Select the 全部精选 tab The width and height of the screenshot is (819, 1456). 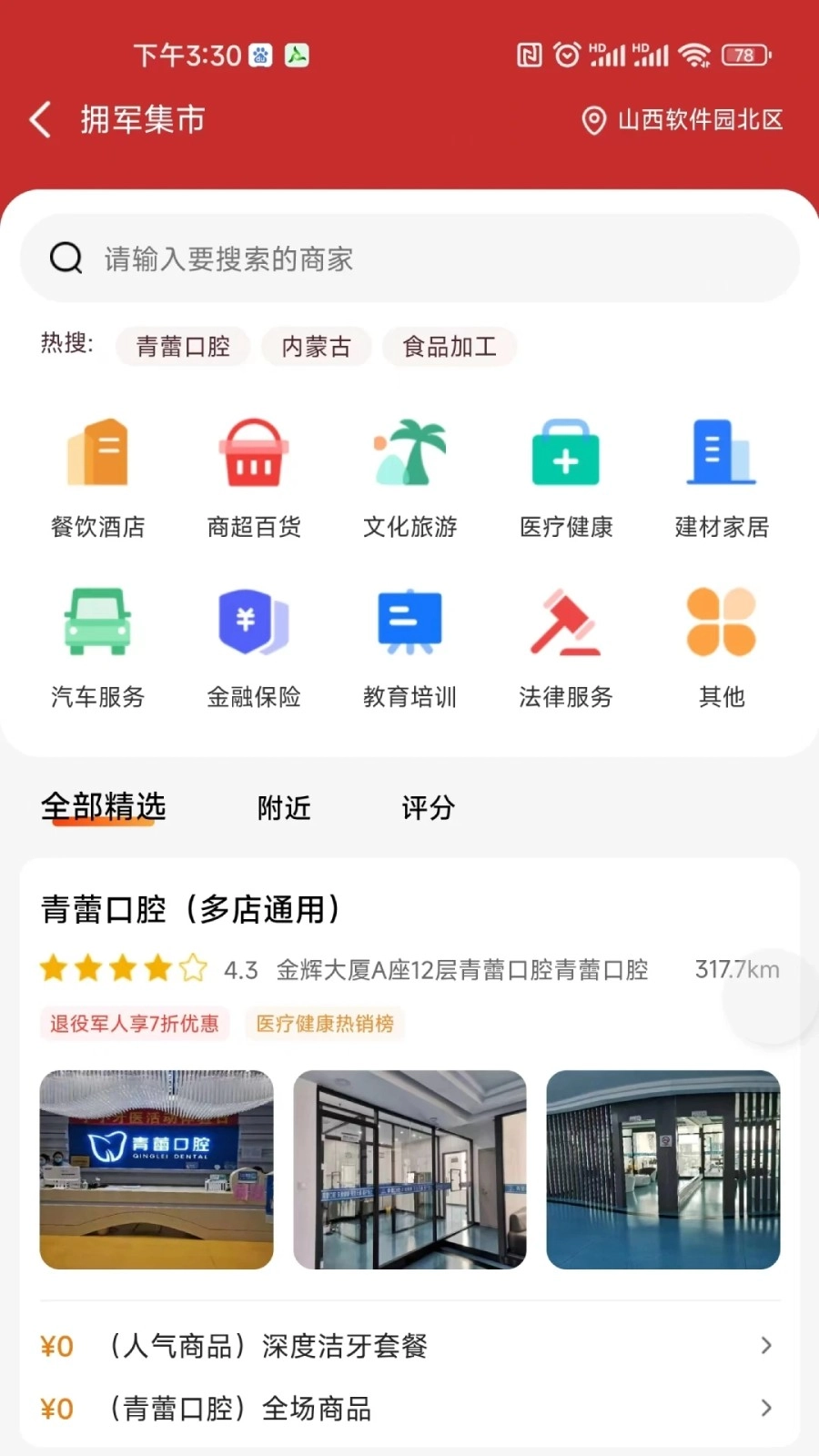(103, 806)
